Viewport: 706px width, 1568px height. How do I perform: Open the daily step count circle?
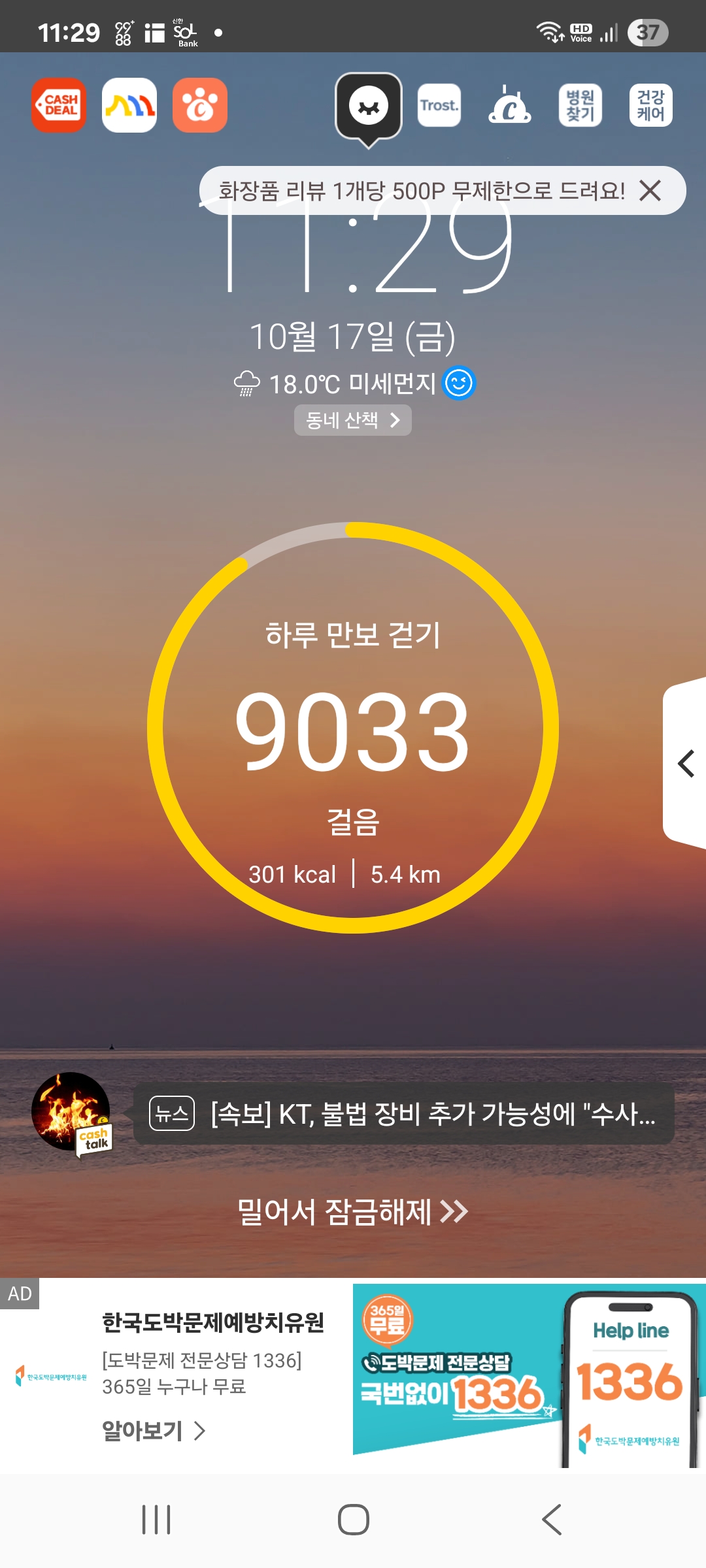353,728
